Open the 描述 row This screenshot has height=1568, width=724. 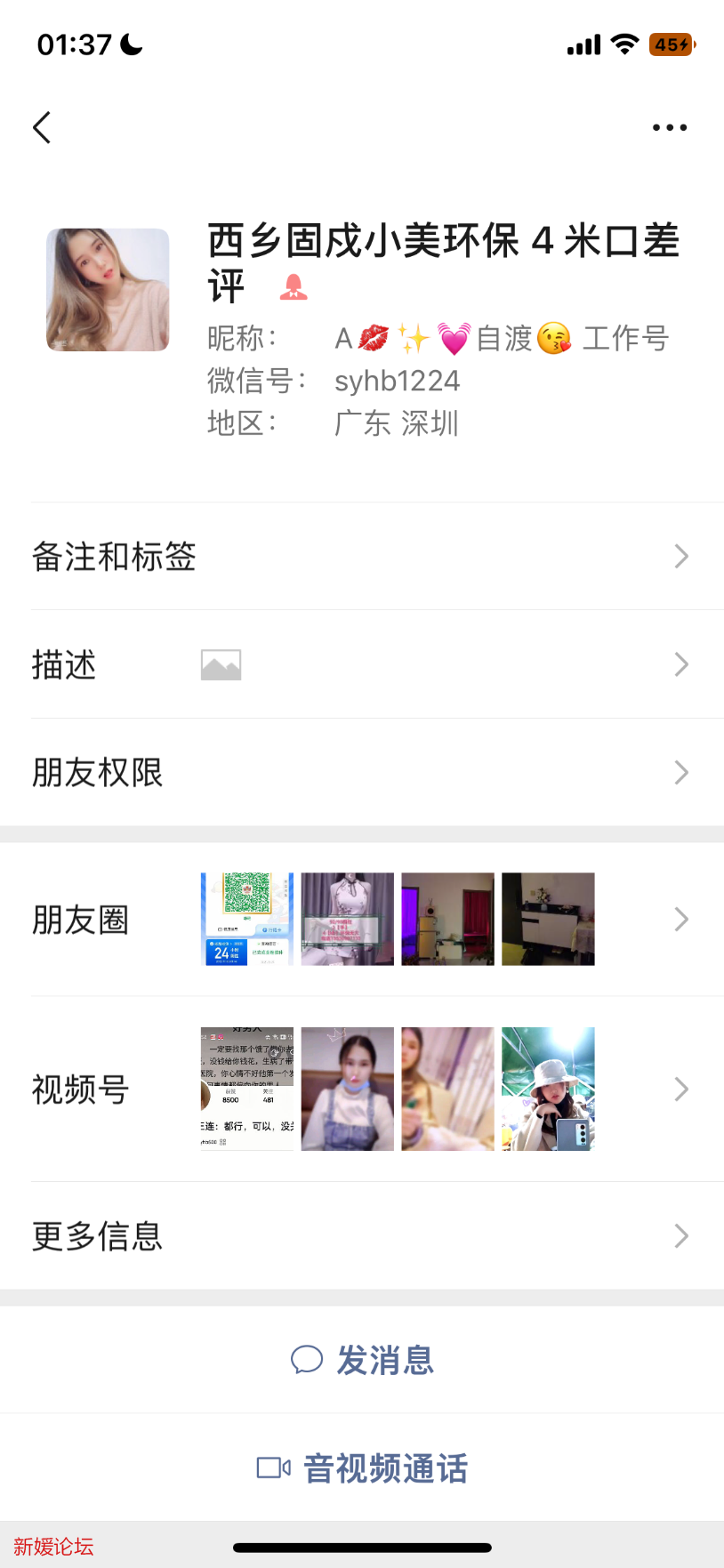tap(362, 664)
